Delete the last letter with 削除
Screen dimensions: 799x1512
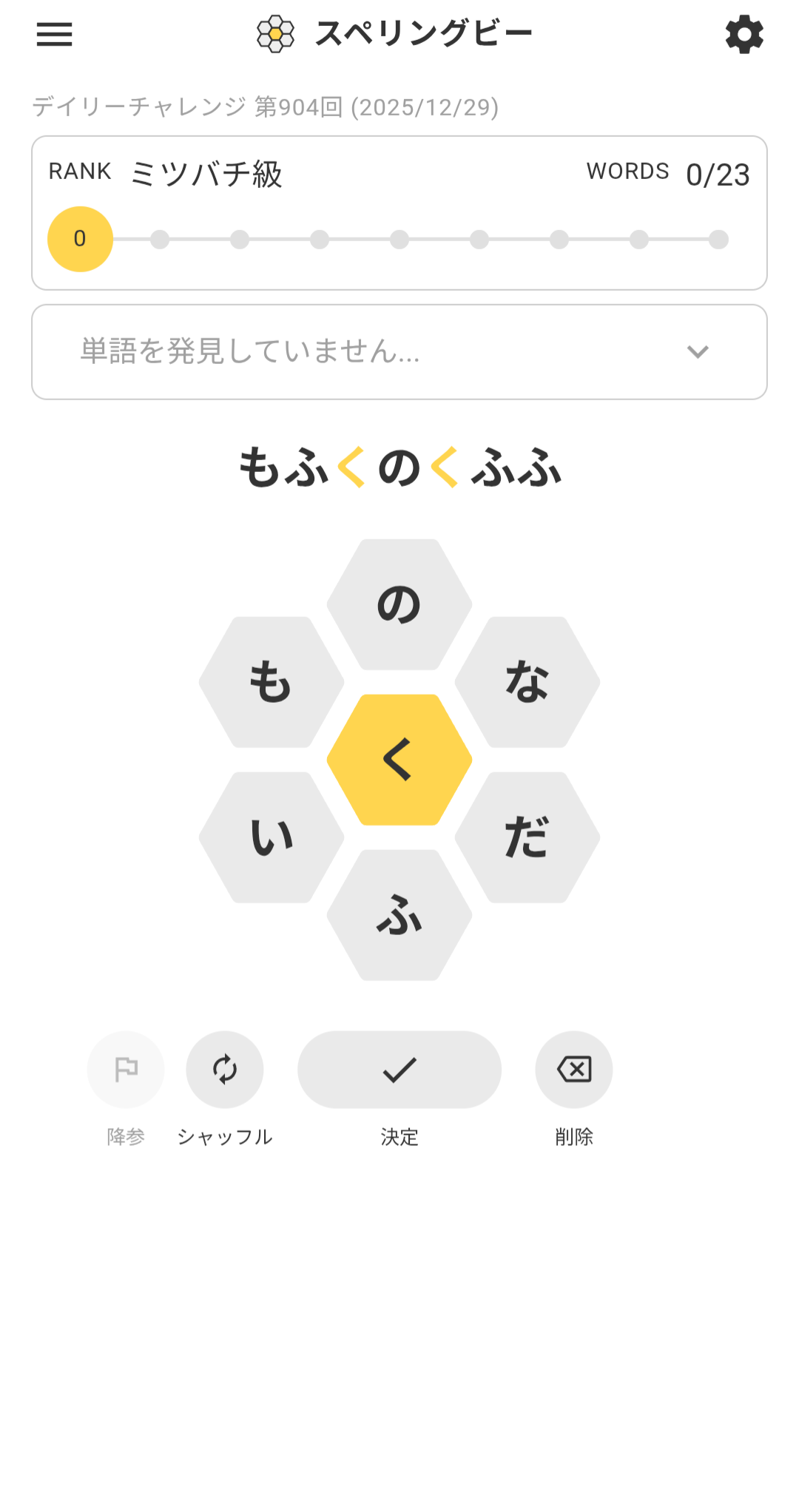tap(574, 1070)
